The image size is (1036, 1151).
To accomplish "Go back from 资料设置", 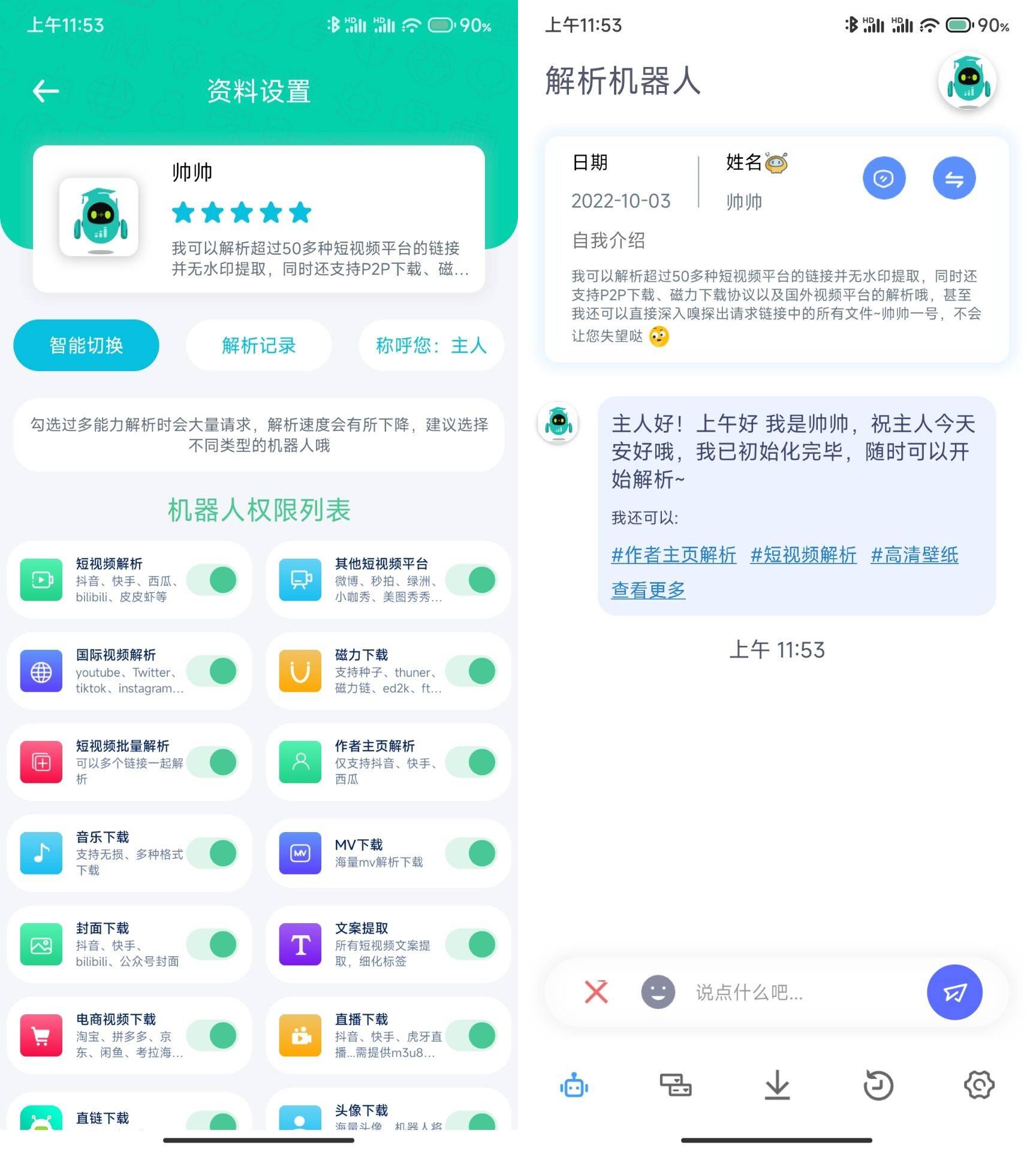I will (46, 91).
